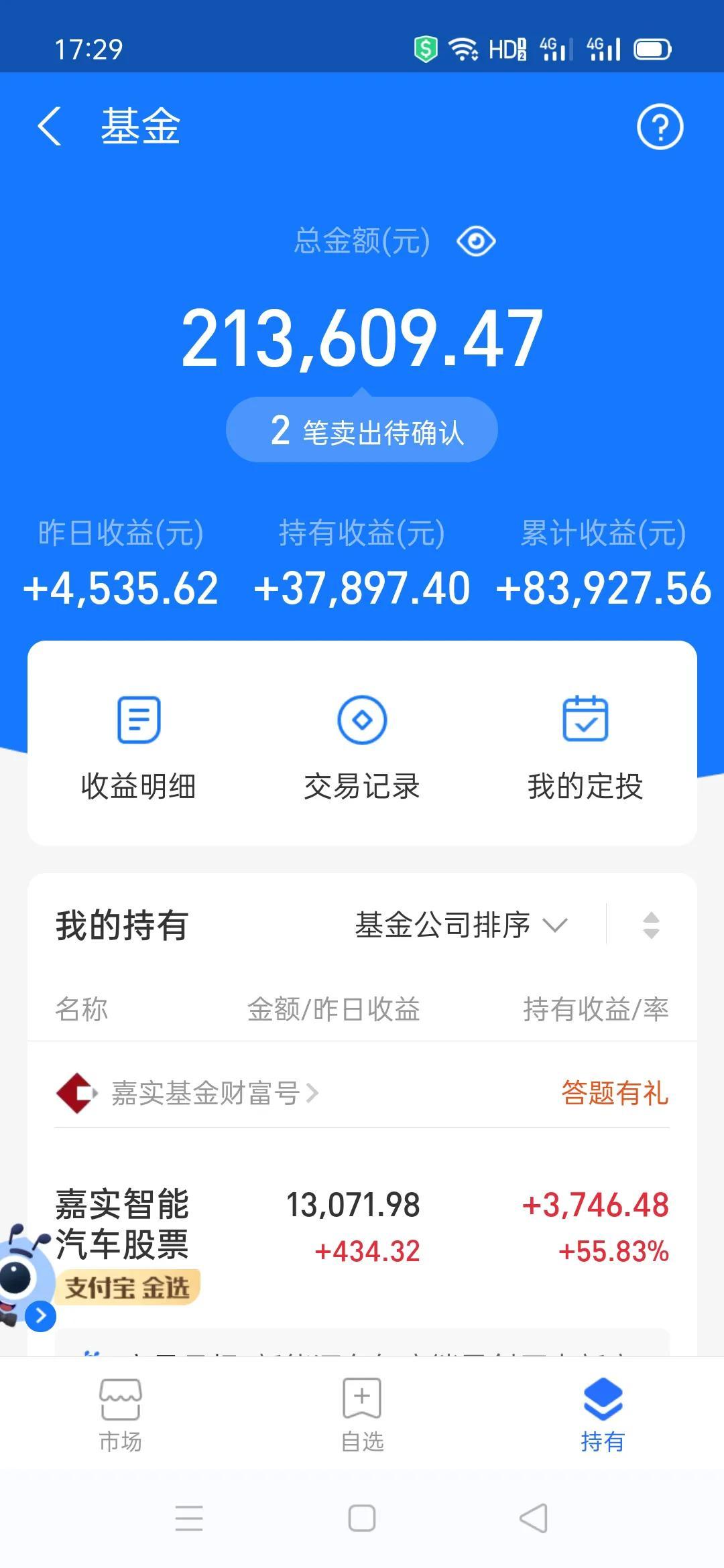
Task: Open 收益明细 earnings details
Action: [x=139, y=745]
